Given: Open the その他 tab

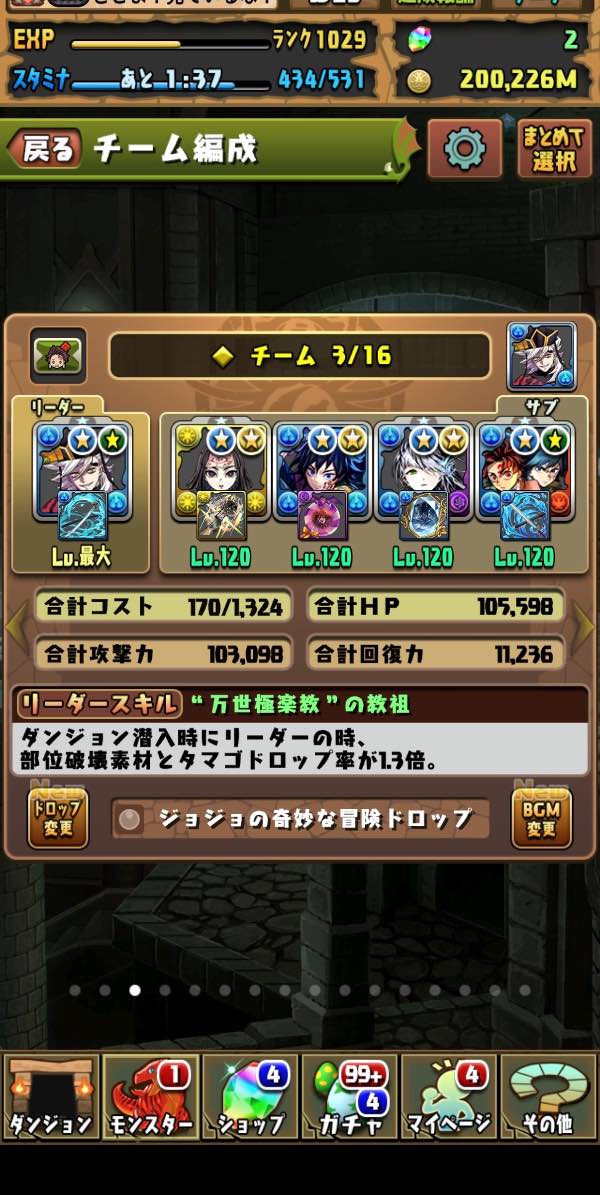Looking at the screenshot, I should [549, 1097].
